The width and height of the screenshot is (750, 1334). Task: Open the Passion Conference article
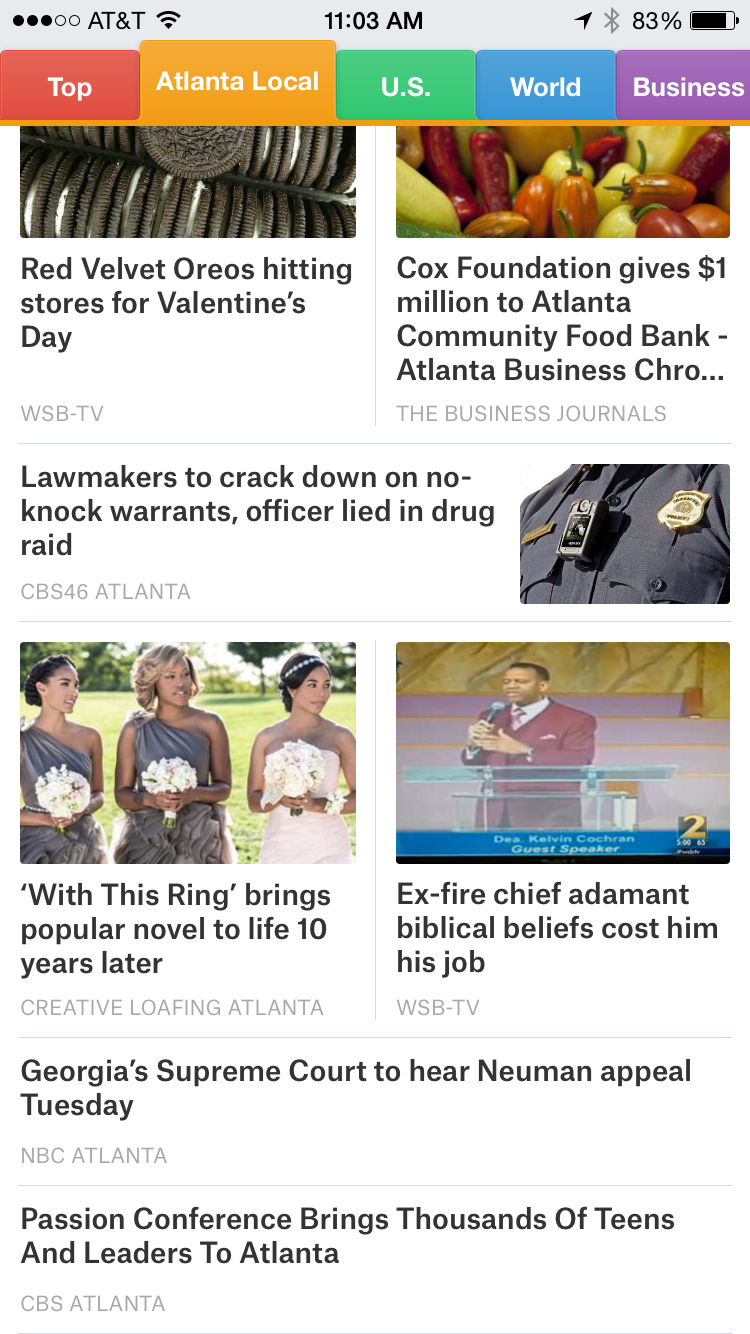click(x=348, y=1236)
